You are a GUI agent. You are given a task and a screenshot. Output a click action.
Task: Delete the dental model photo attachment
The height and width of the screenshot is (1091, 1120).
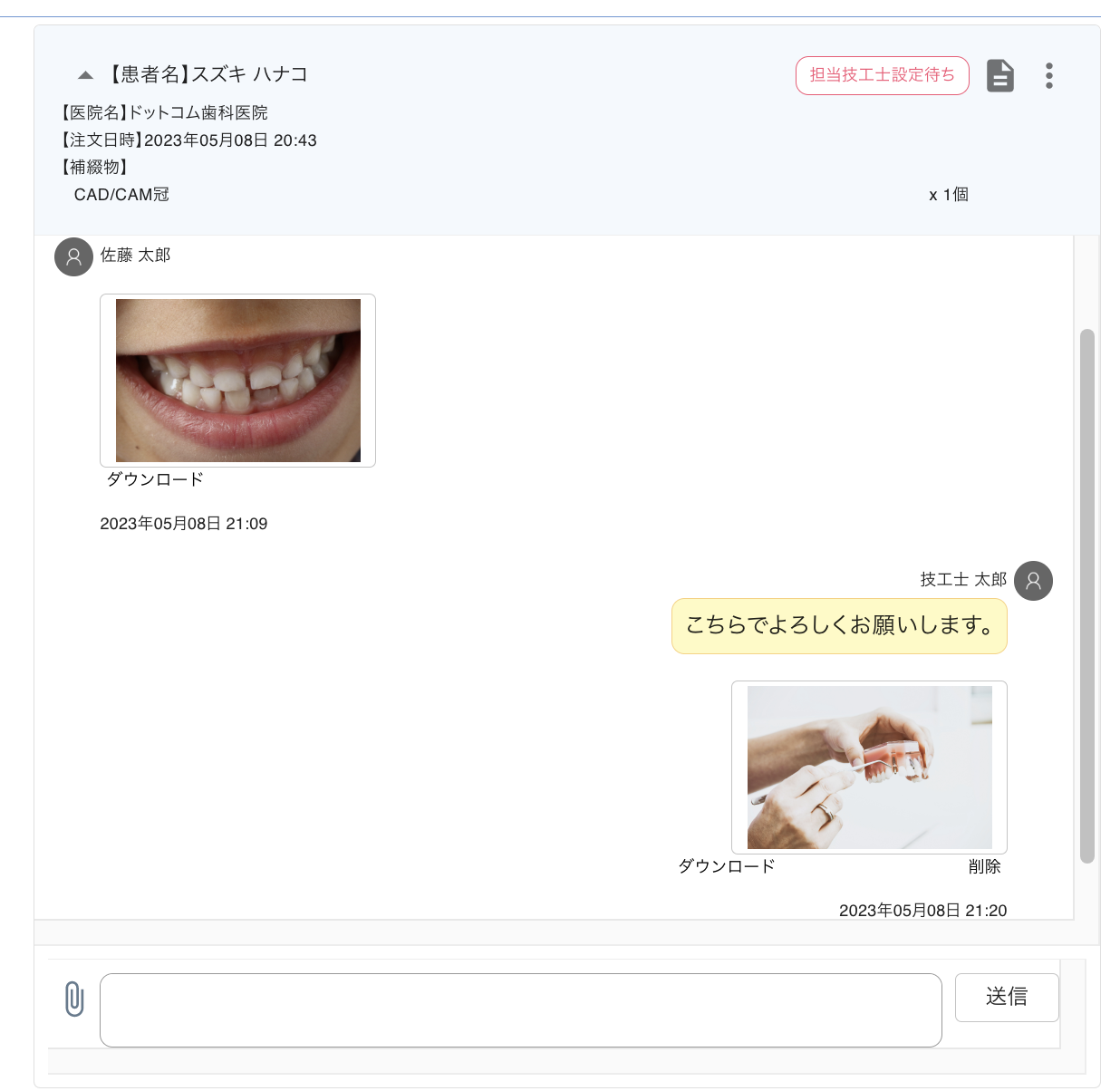click(x=984, y=866)
